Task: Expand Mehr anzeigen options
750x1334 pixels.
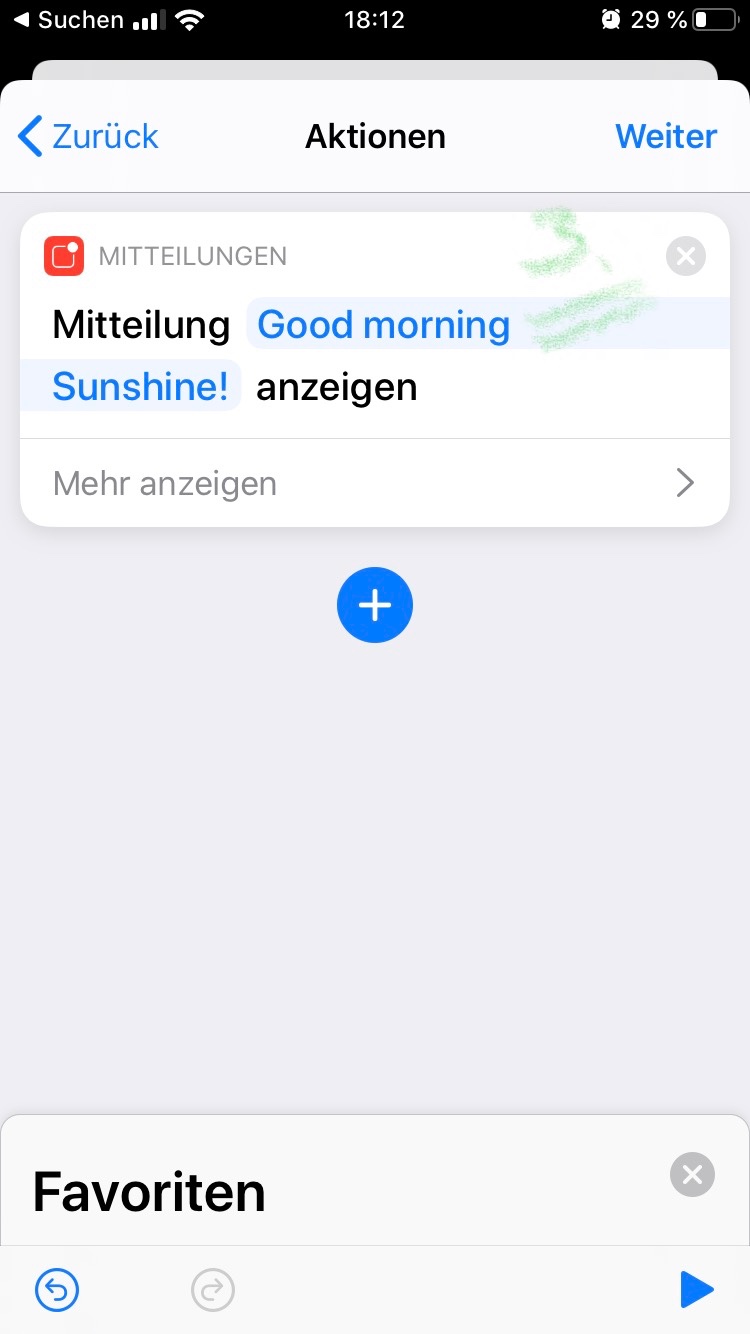Action: (374, 484)
